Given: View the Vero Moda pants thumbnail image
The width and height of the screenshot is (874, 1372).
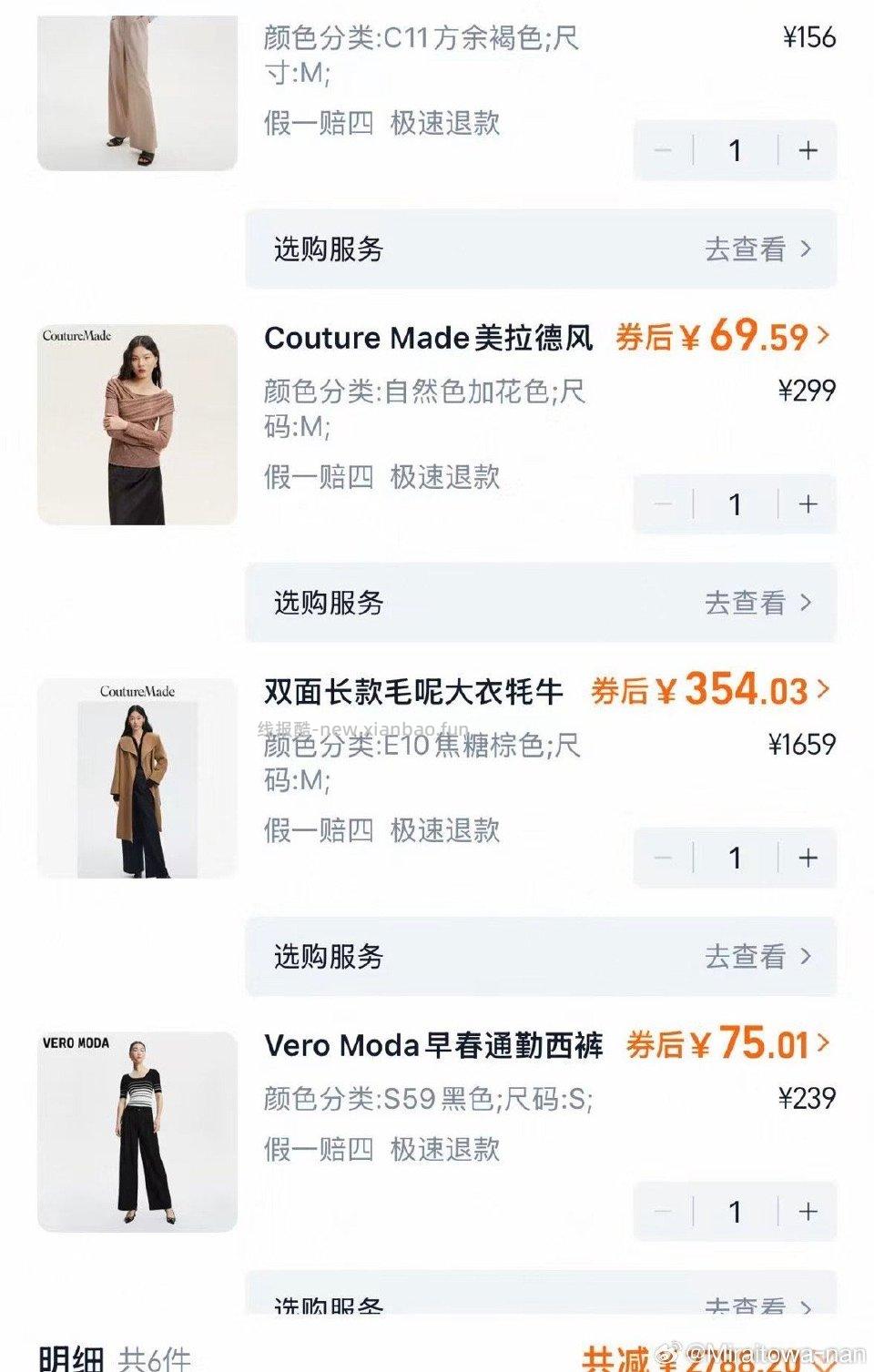Looking at the screenshot, I should 135,1129.
